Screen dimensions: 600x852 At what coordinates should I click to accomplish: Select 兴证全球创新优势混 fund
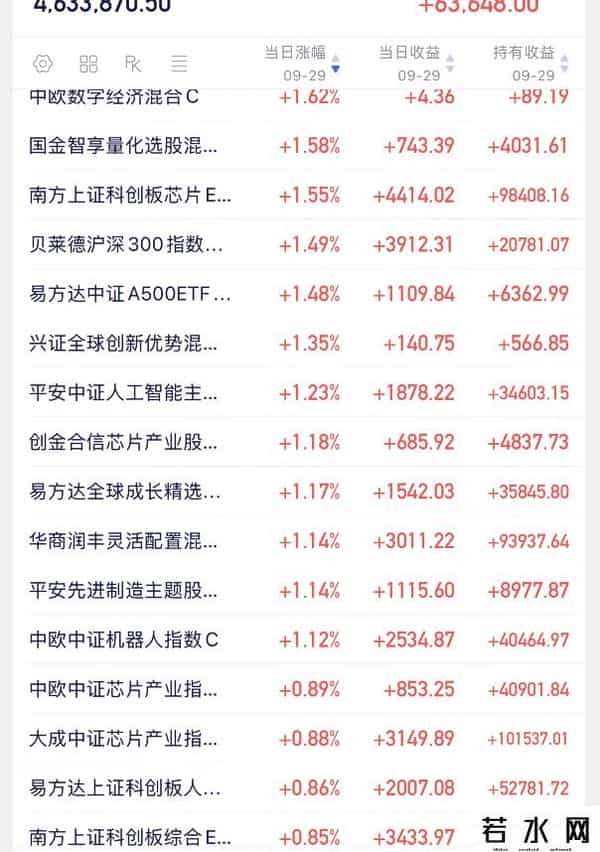(x=123, y=344)
